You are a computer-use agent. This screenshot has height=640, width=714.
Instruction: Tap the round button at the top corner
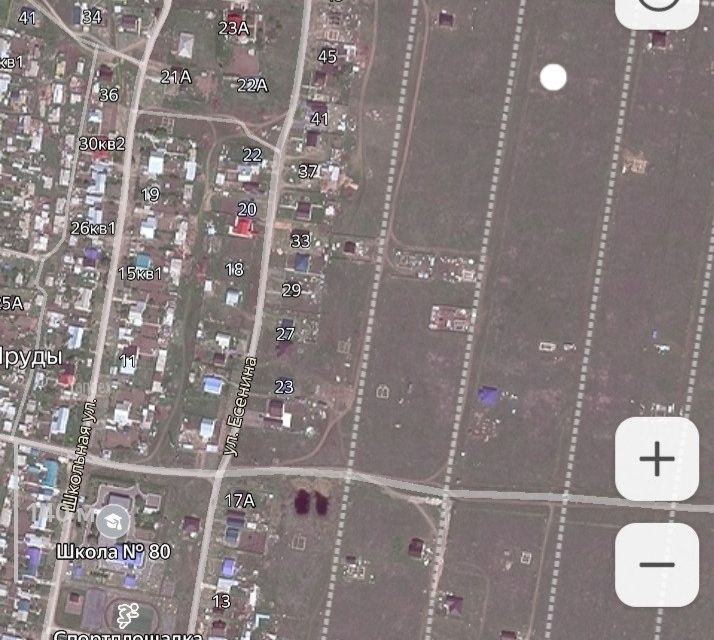658,10
